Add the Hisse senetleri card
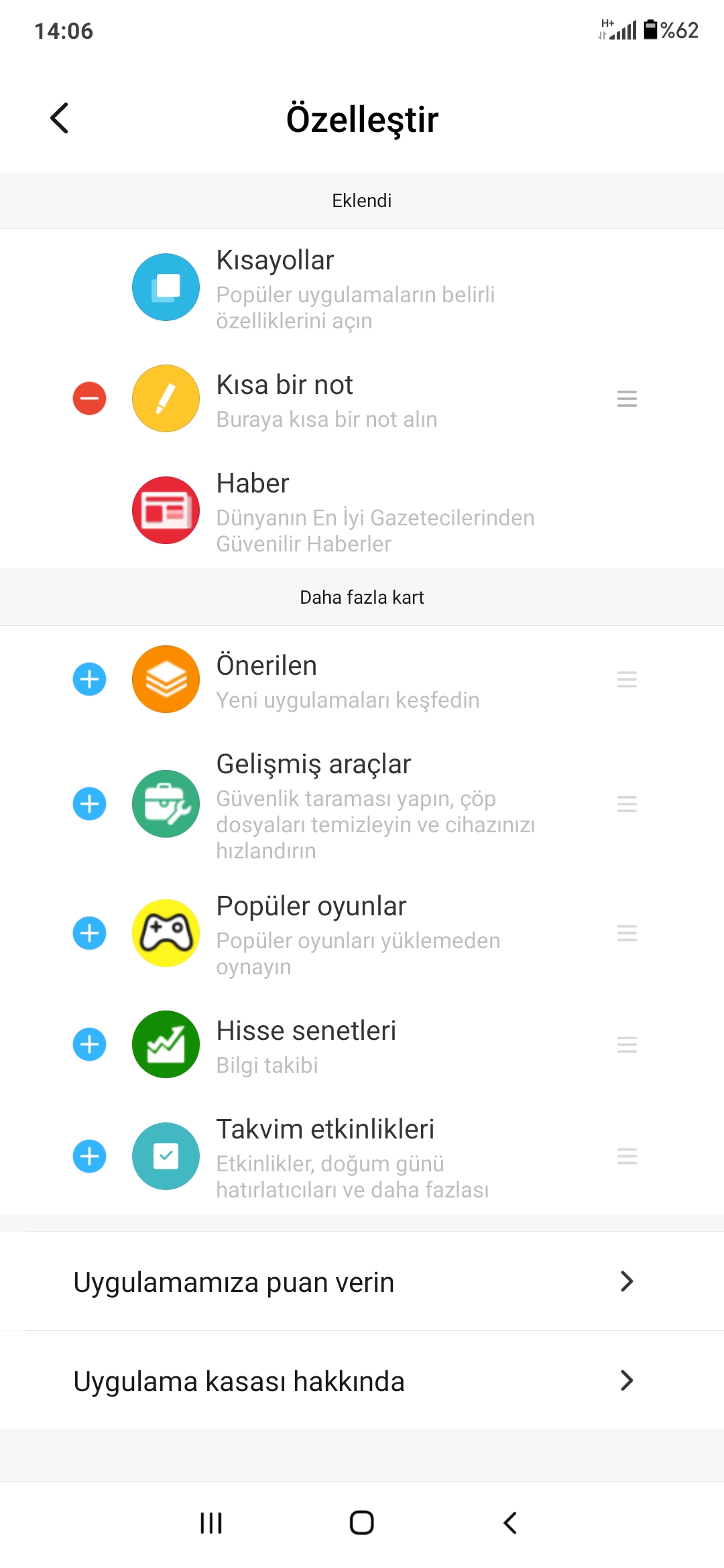 pos(89,1045)
